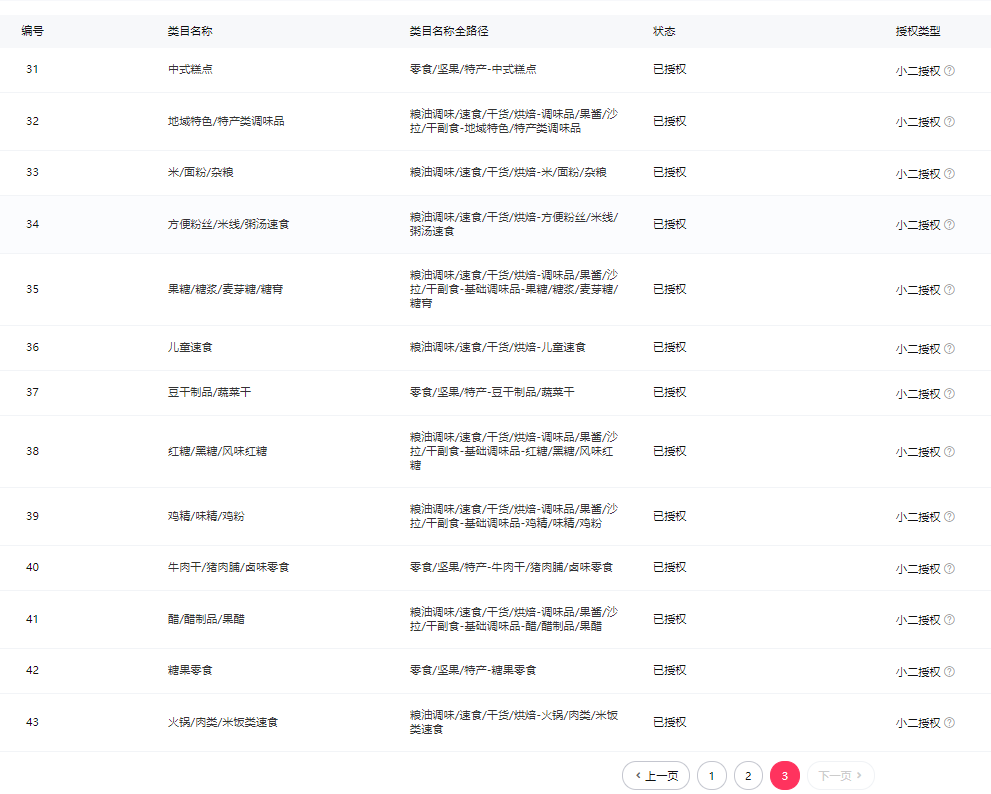Select current page 3
The image size is (991, 794).
[x=785, y=776]
